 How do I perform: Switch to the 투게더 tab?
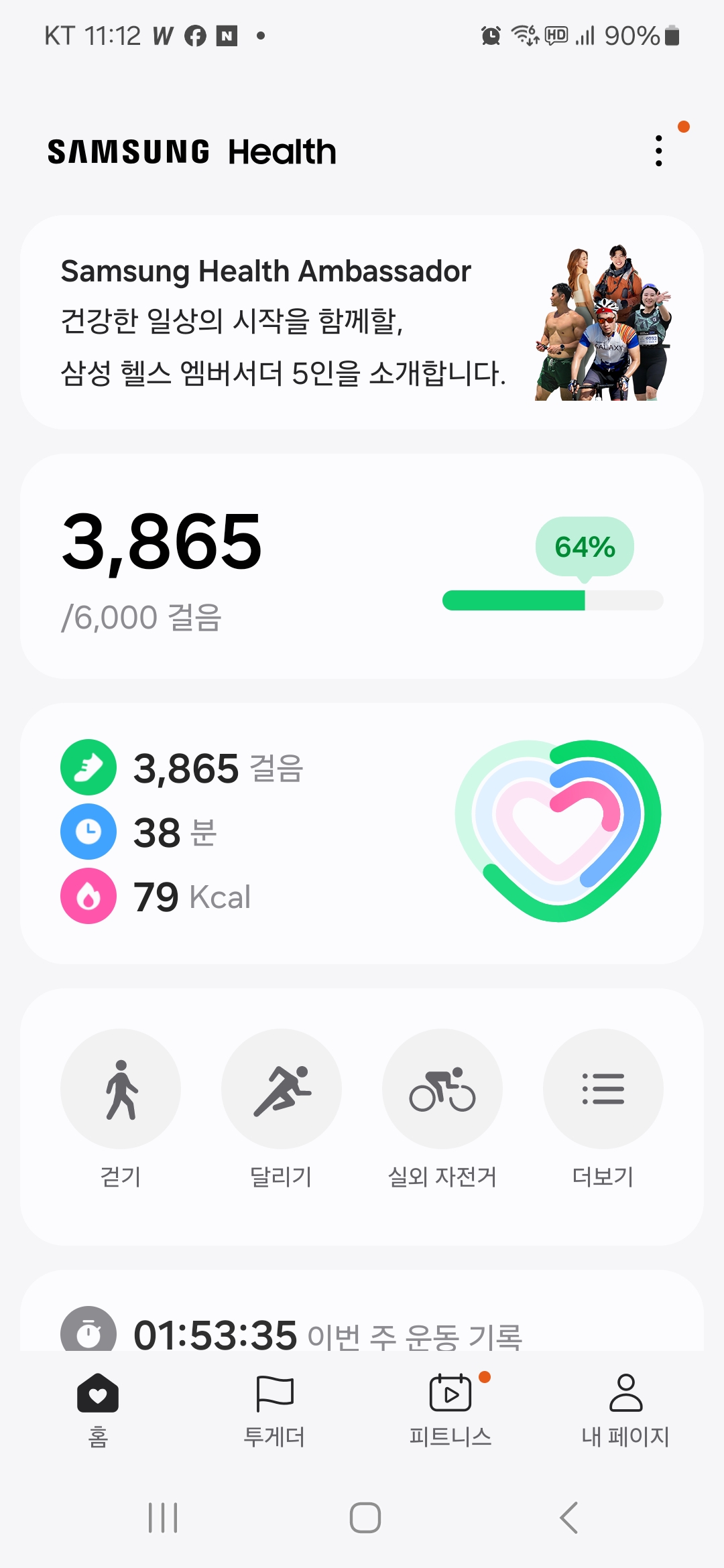pyautogui.click(x=274, y=1409)
